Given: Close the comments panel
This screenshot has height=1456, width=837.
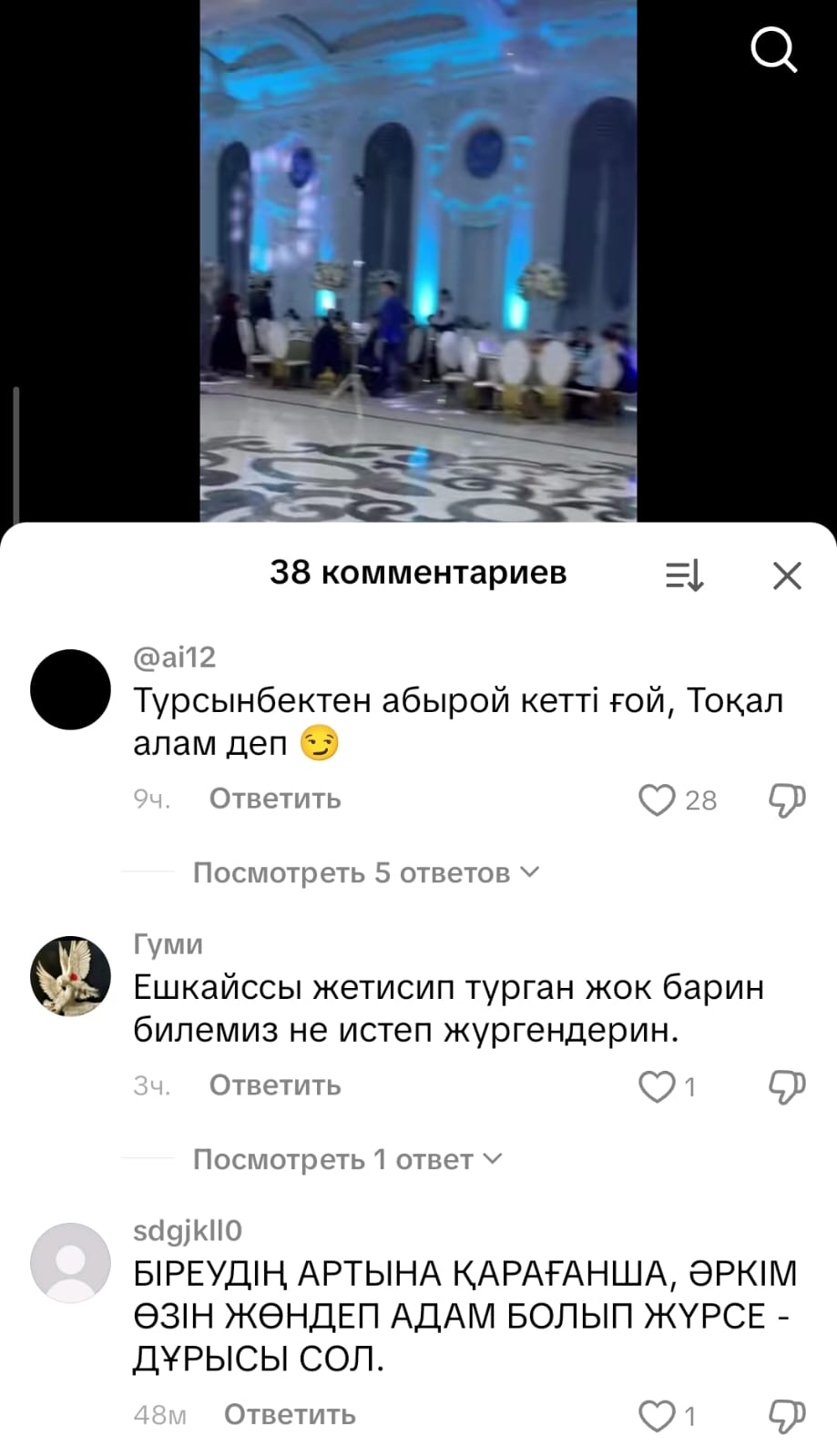Looking at the screenshot, I should [x=787, y=575].
